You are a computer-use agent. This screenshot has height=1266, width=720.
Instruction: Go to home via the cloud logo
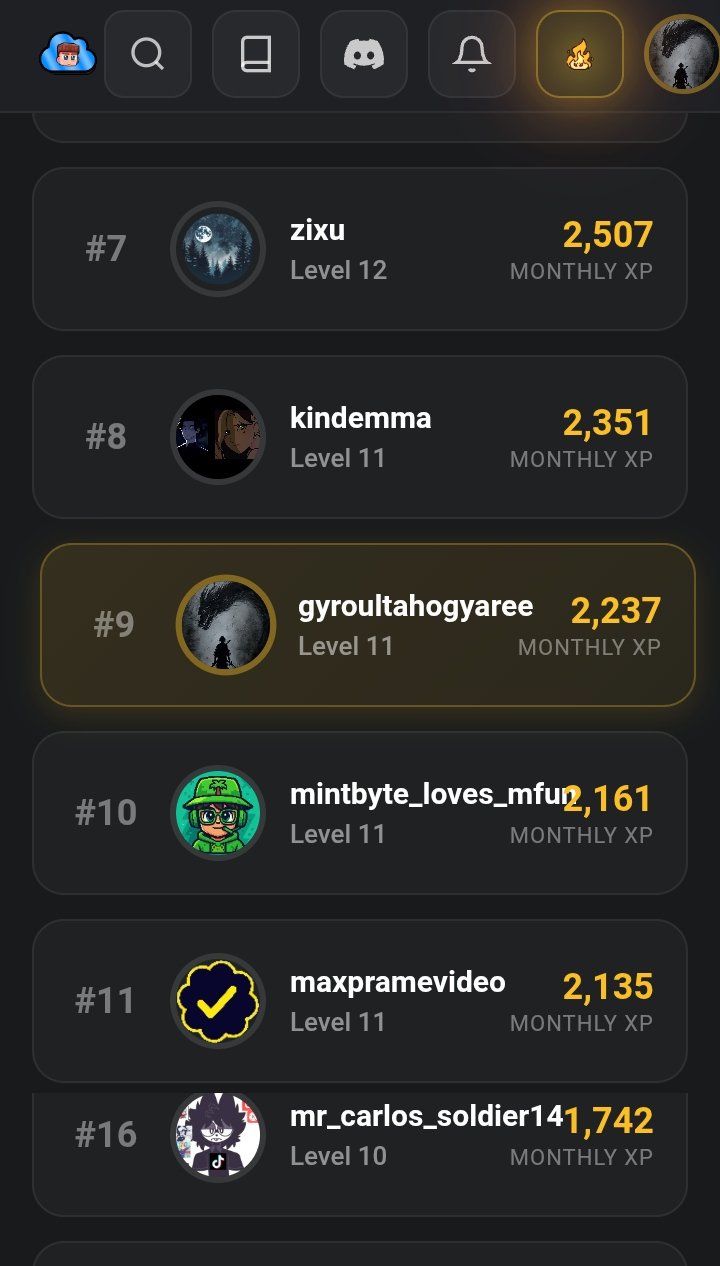pyautogui.click(x=67, y=54)
